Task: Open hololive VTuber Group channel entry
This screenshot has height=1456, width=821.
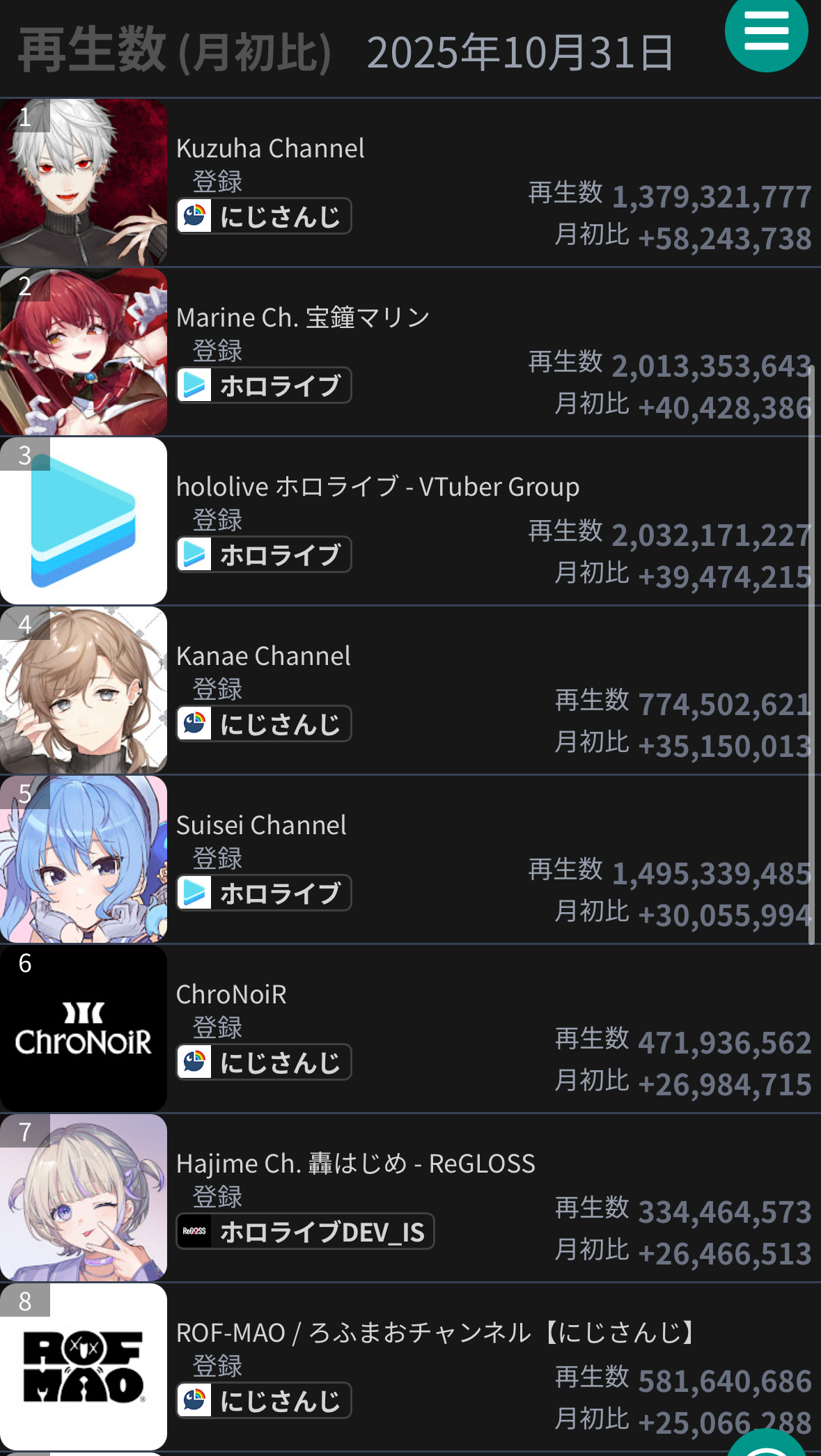Action: tap(377, 487)
